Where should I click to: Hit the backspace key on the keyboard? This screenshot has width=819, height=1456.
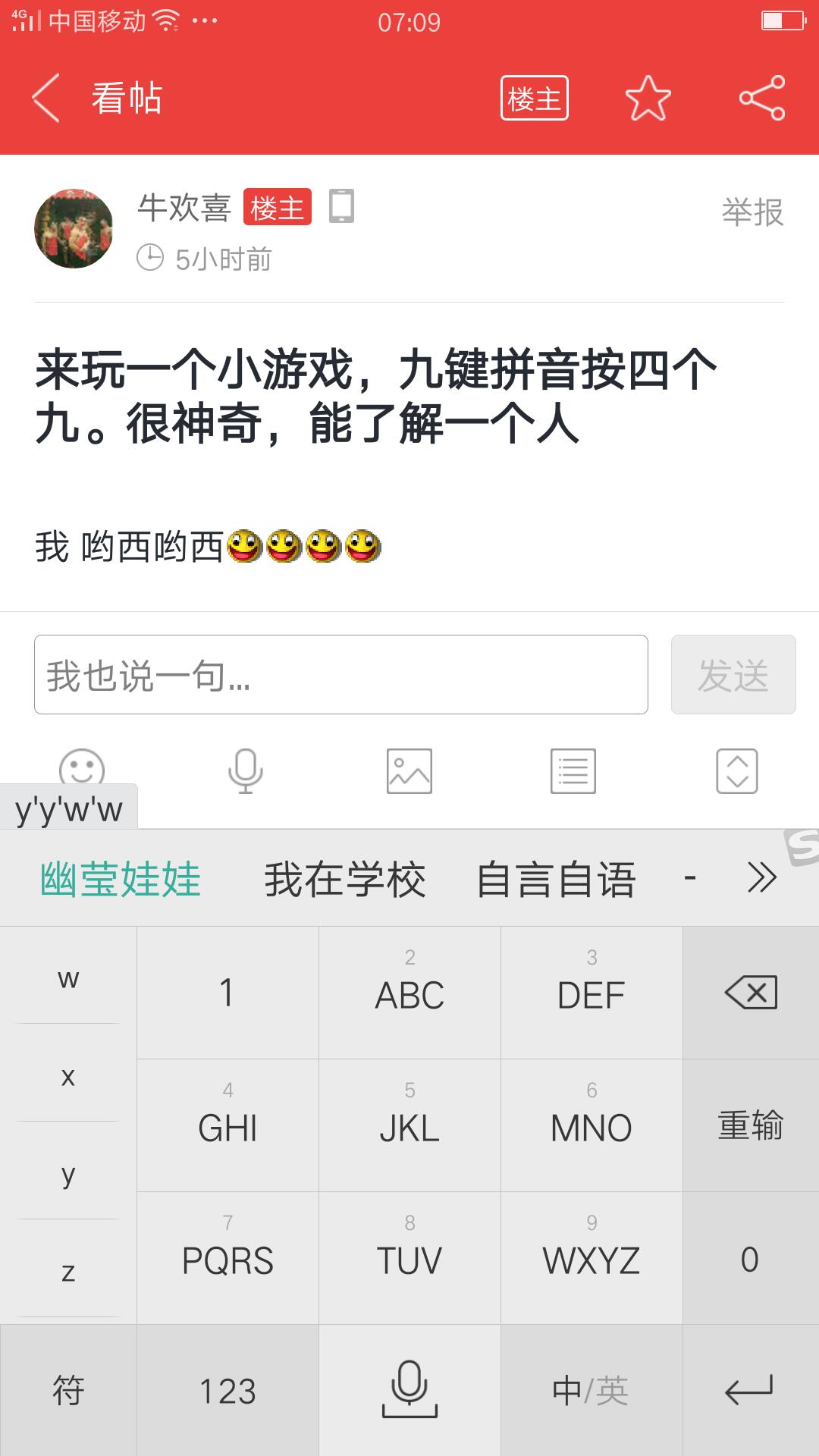click(750, 992)
